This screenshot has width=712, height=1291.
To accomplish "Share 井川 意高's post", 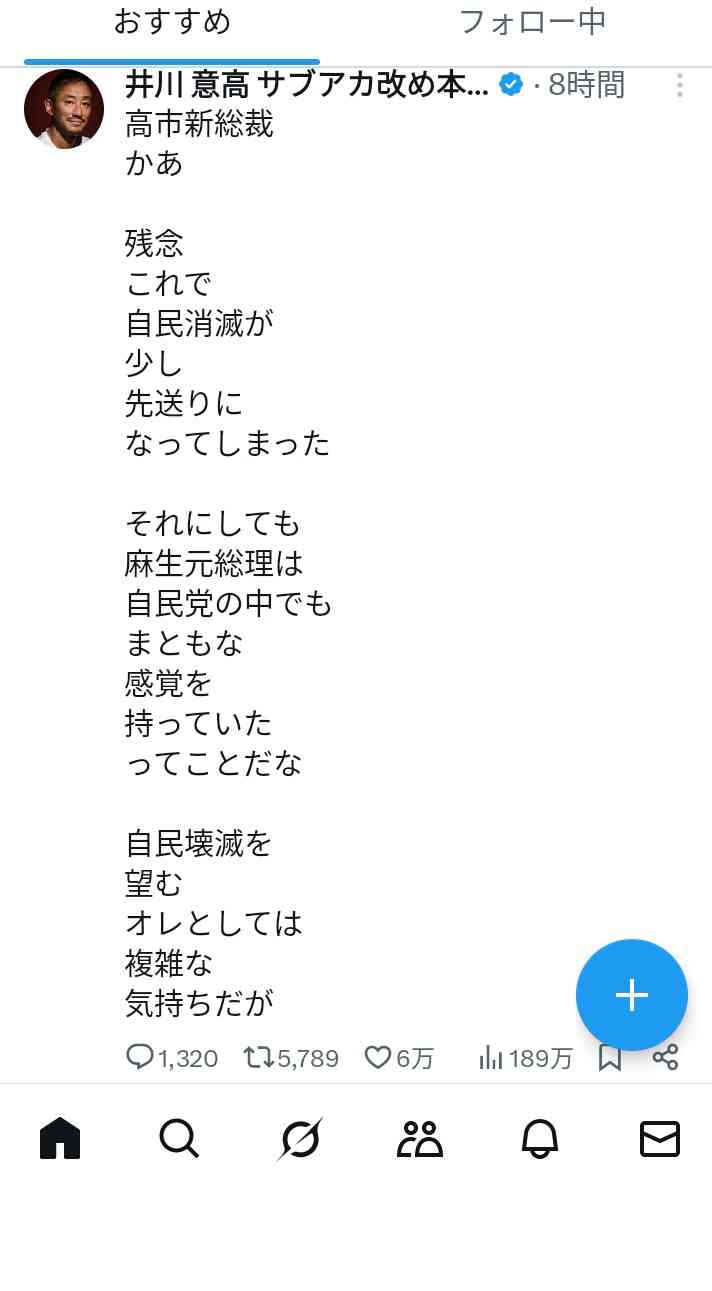I will pyautogui.click(x=665, y=1057).
